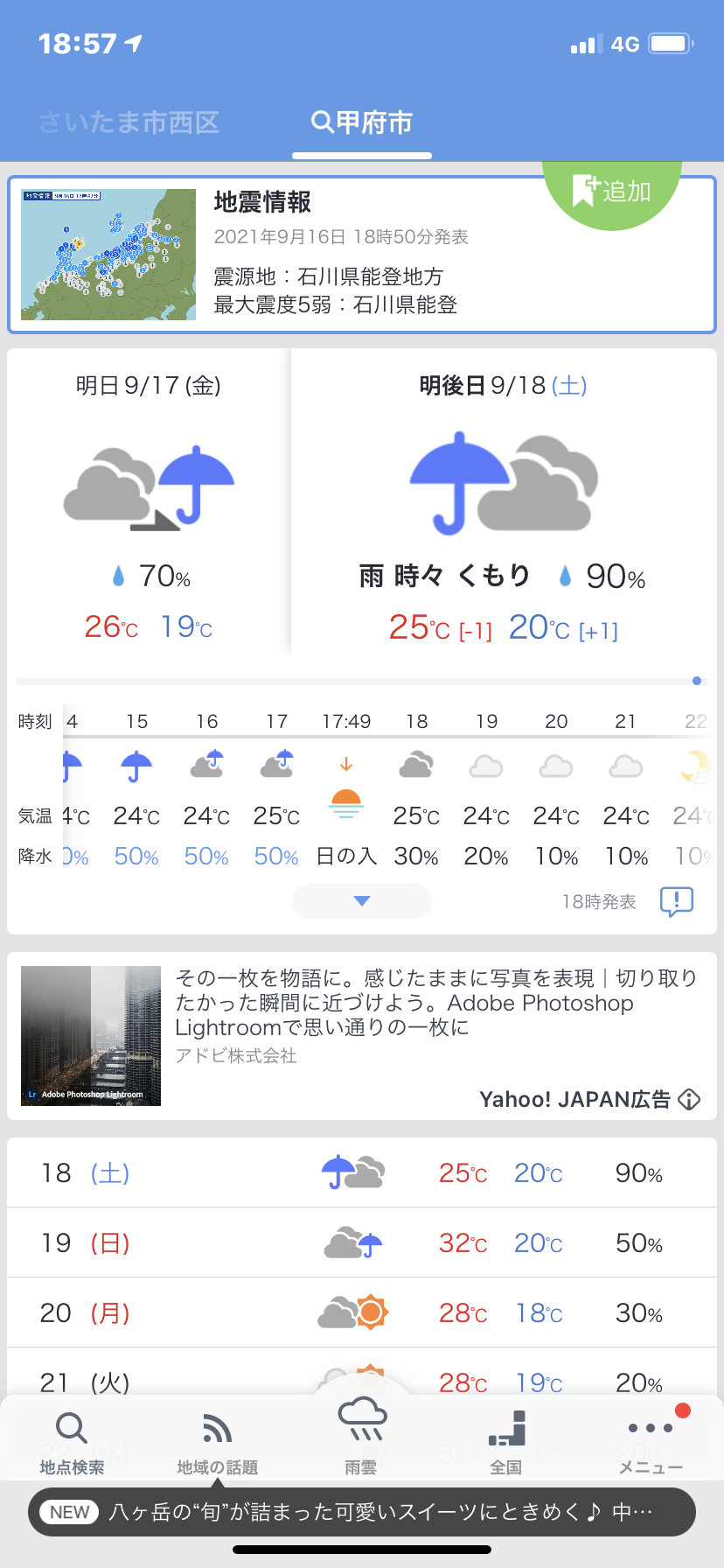
Task: Open the weather report feedback icon
Action: click(676, 901)
